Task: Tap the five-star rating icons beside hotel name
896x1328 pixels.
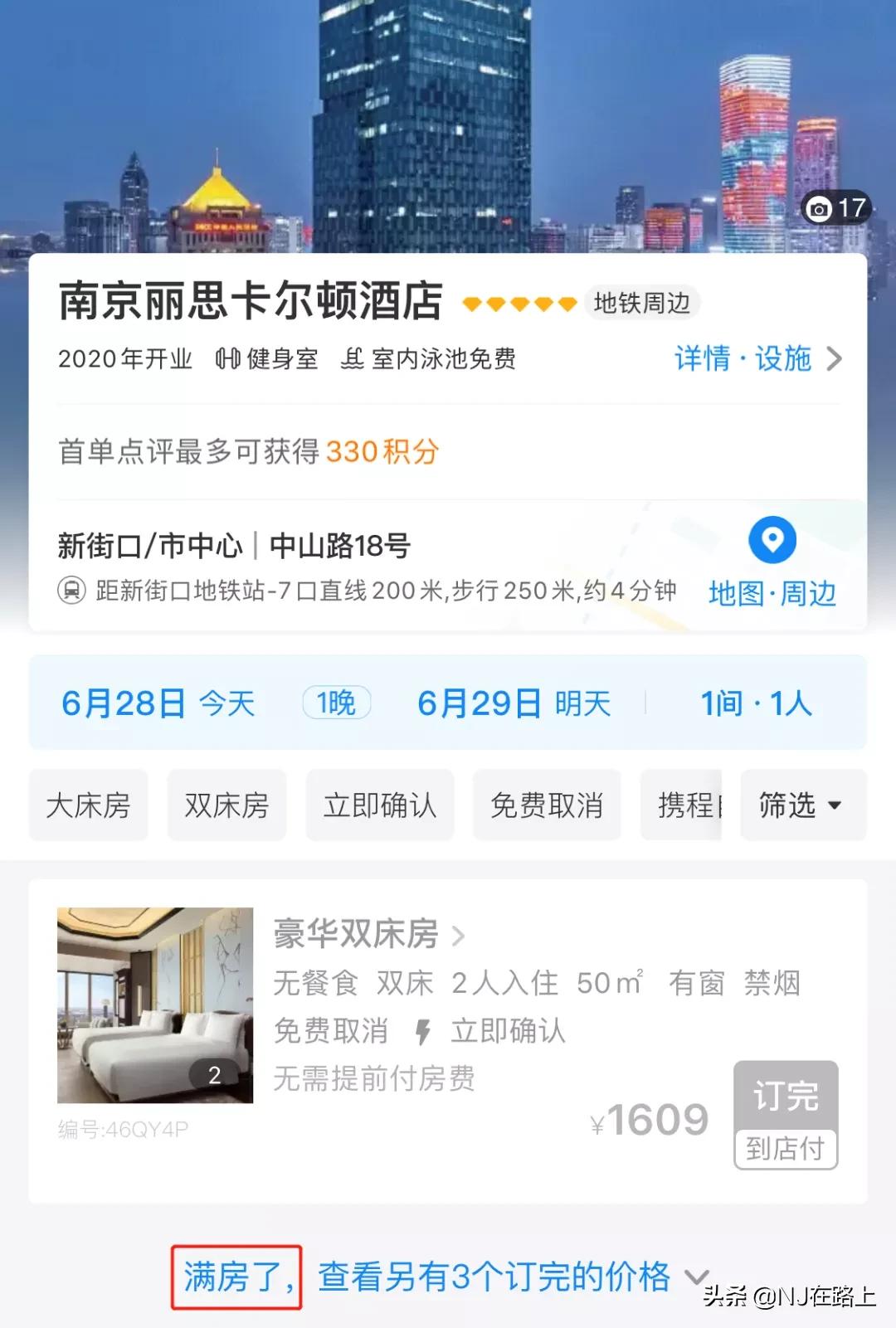Action: (519, 304)
